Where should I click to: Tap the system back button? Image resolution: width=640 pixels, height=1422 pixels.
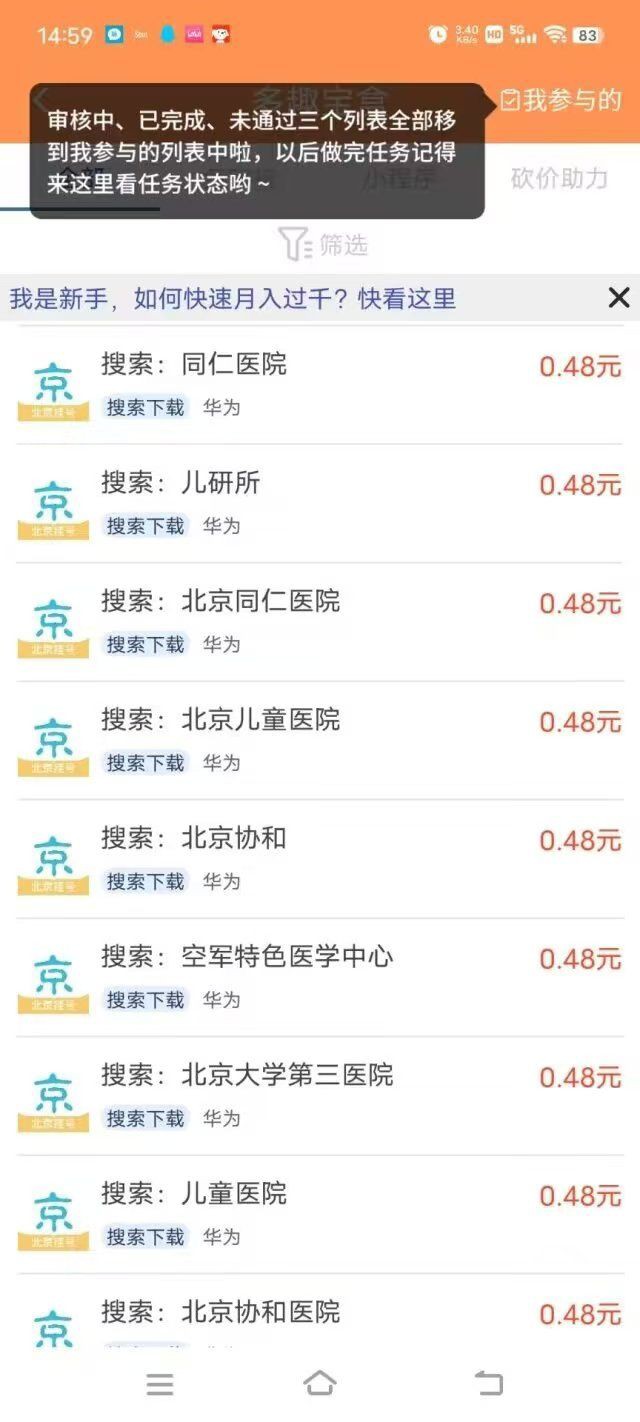[488, 1384]
